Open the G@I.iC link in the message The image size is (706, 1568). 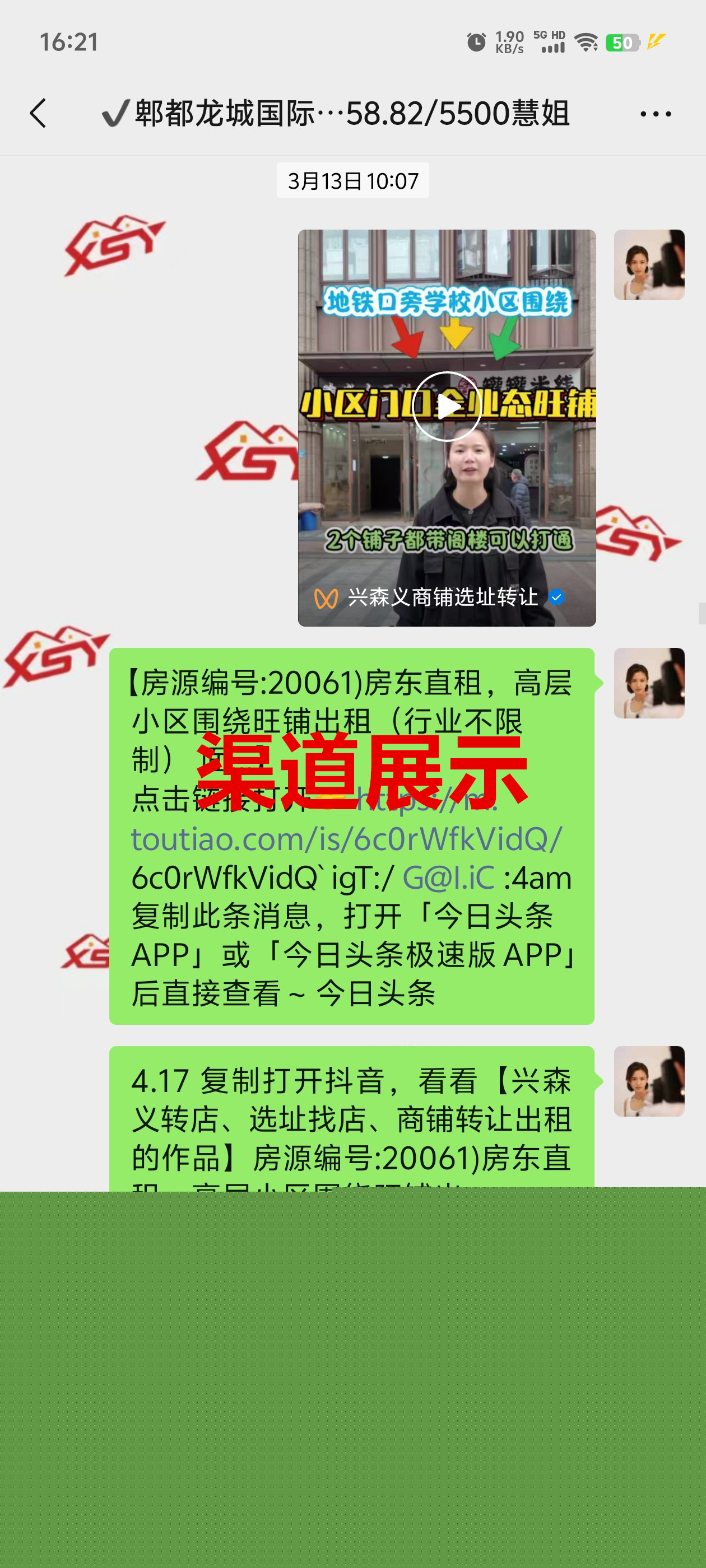pyautogui.click(x=448, y=878)
